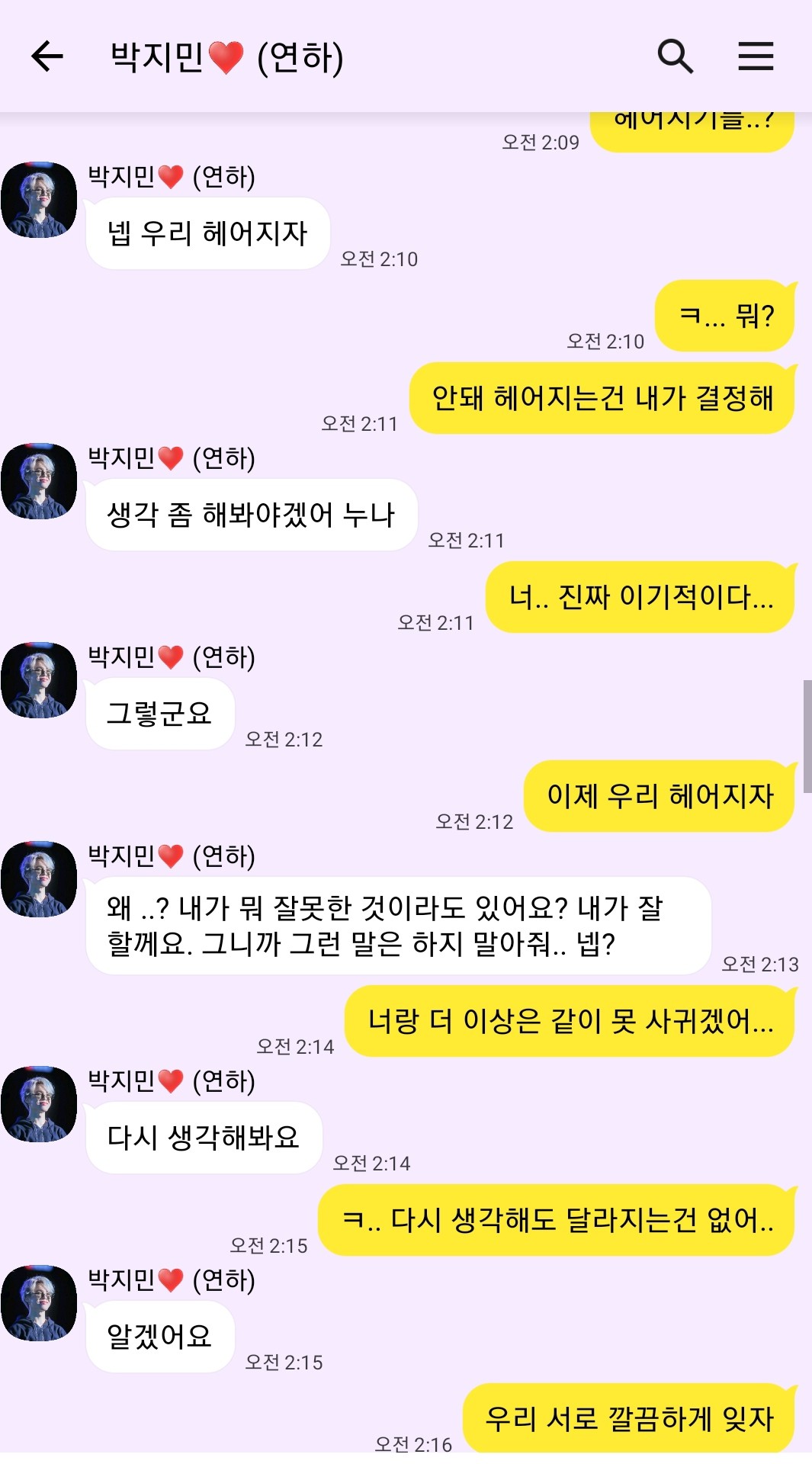
Task: Search within this chat
Action: point(675,56)
